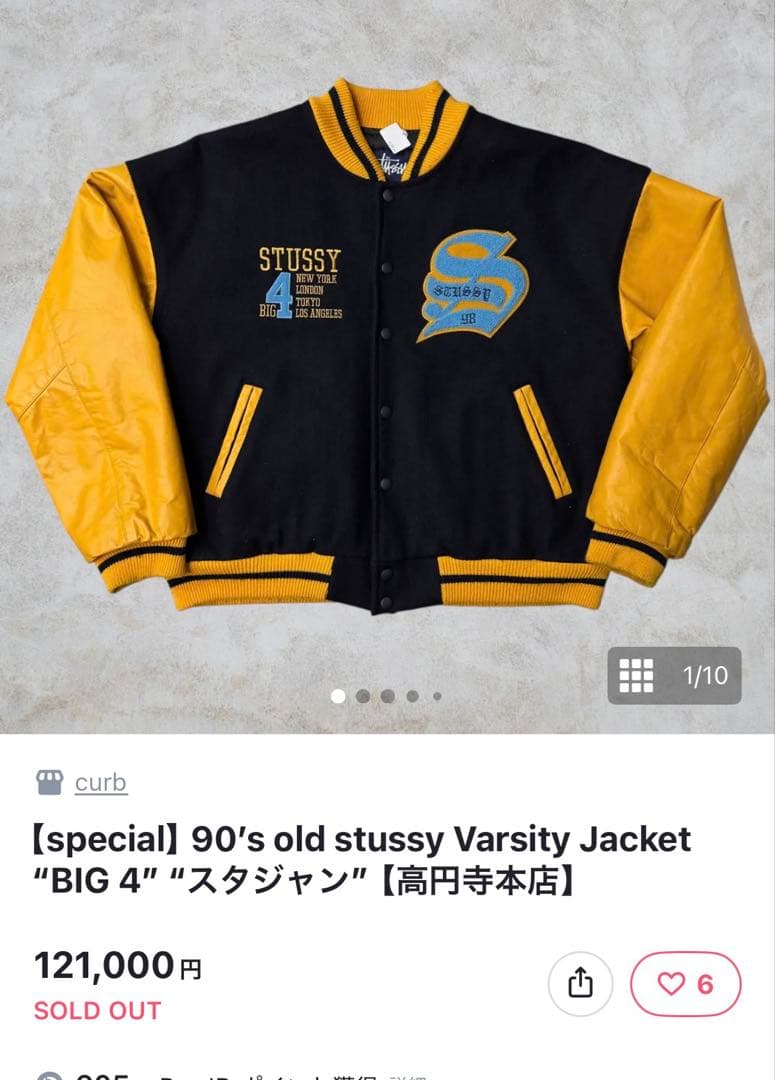Screen dimensions: 775x1080
Task: Tap the SOLD OUT status label
Action: click(x=96, y=1011)
